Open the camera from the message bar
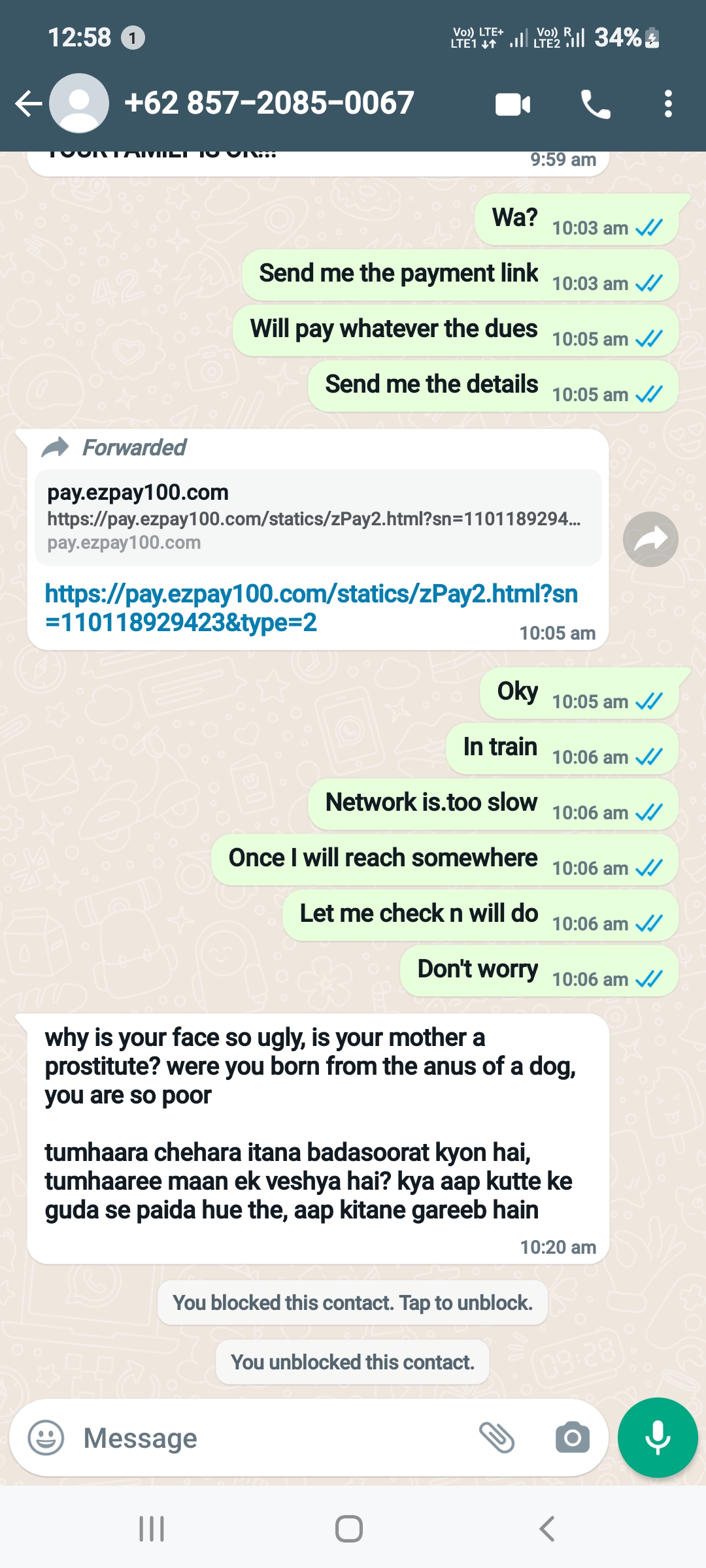The height and width of the screenshot is (1568, 706). (572, 1438)
